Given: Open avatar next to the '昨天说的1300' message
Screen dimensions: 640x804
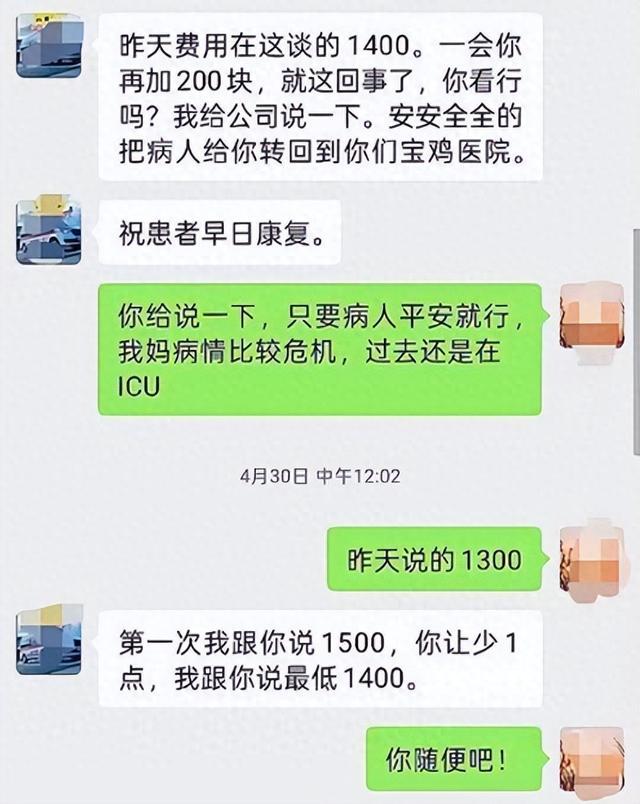Looking at the screenshot, I should click(x=591, y=558).
